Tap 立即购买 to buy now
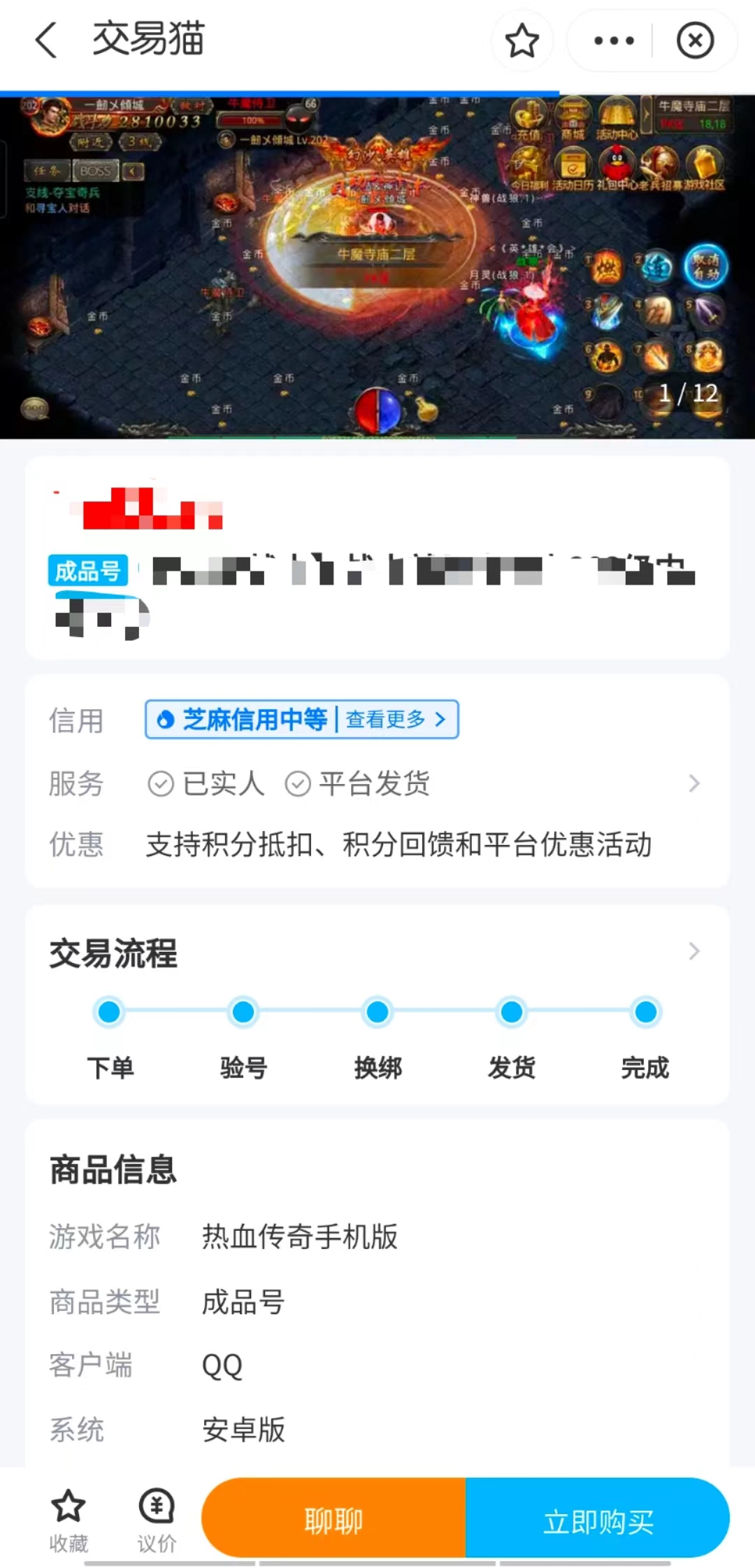 pos(598,1520)
